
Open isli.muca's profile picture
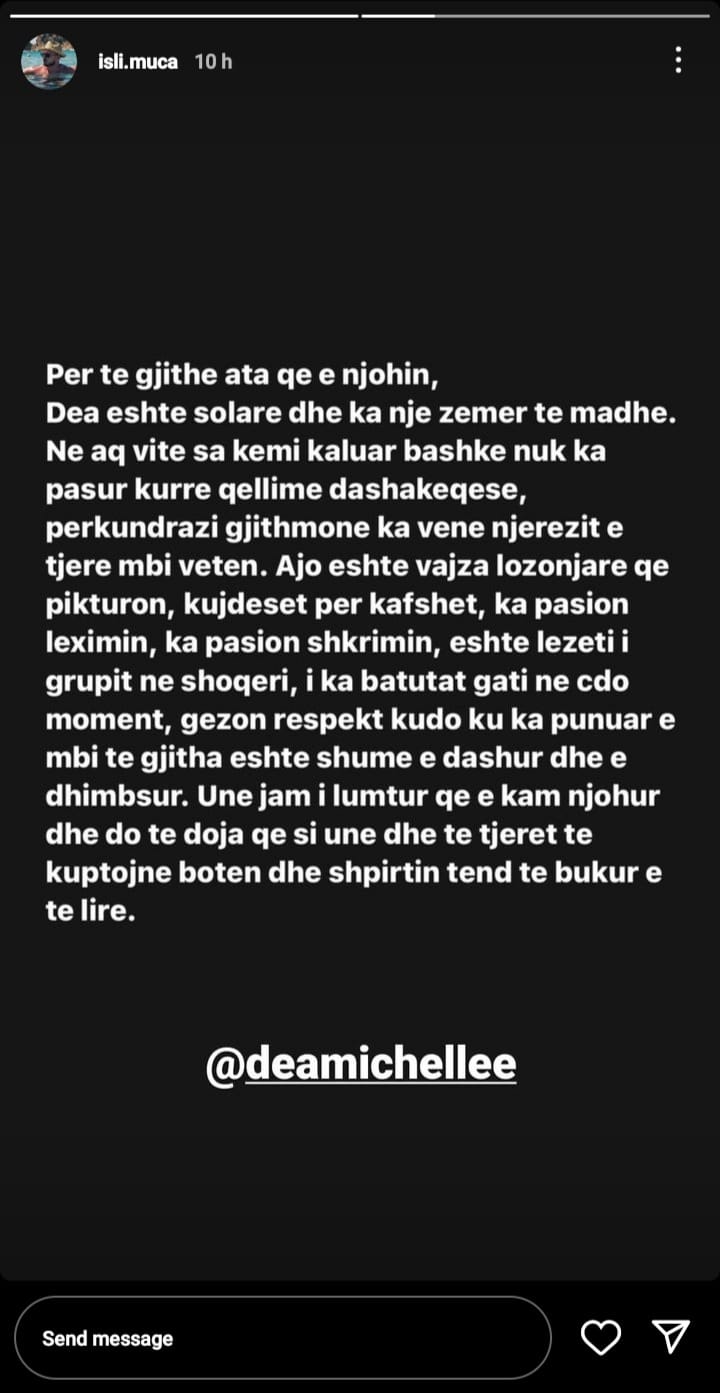[x=49, y=62]
